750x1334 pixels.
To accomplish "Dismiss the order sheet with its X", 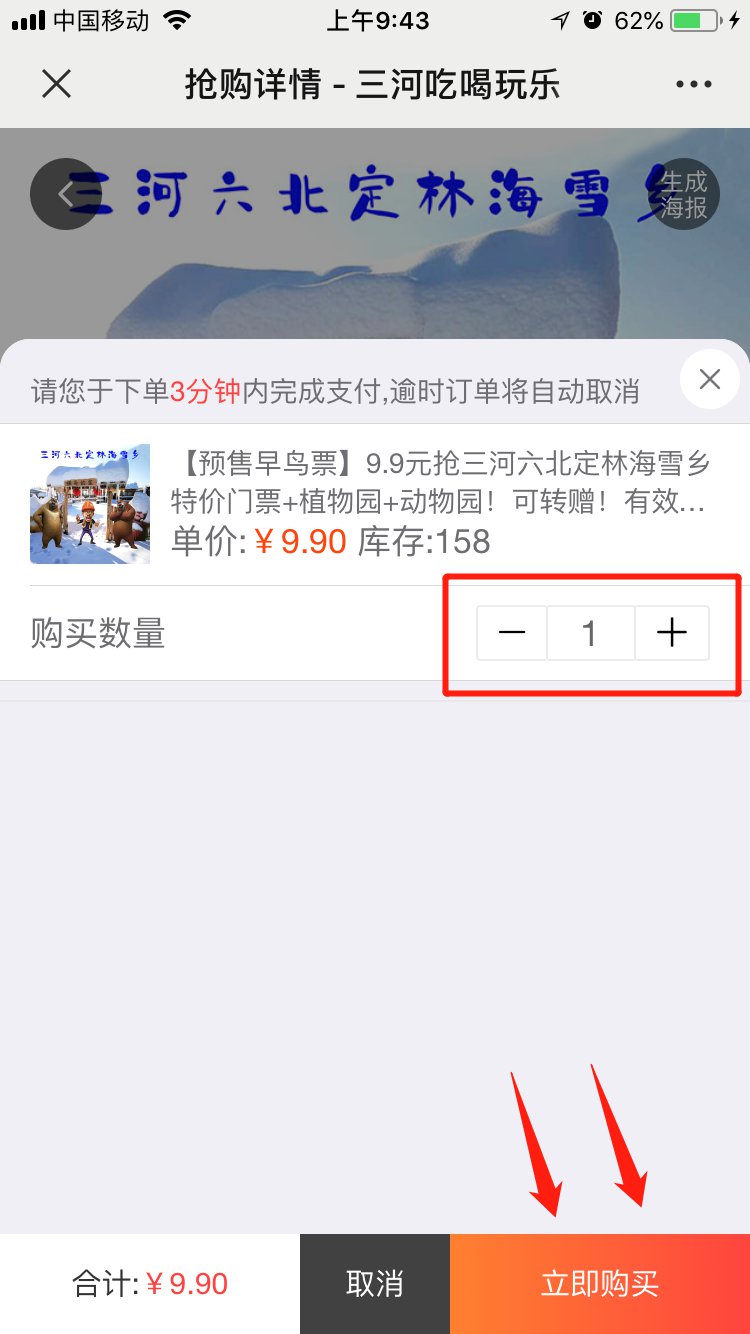I will [710, 379].
